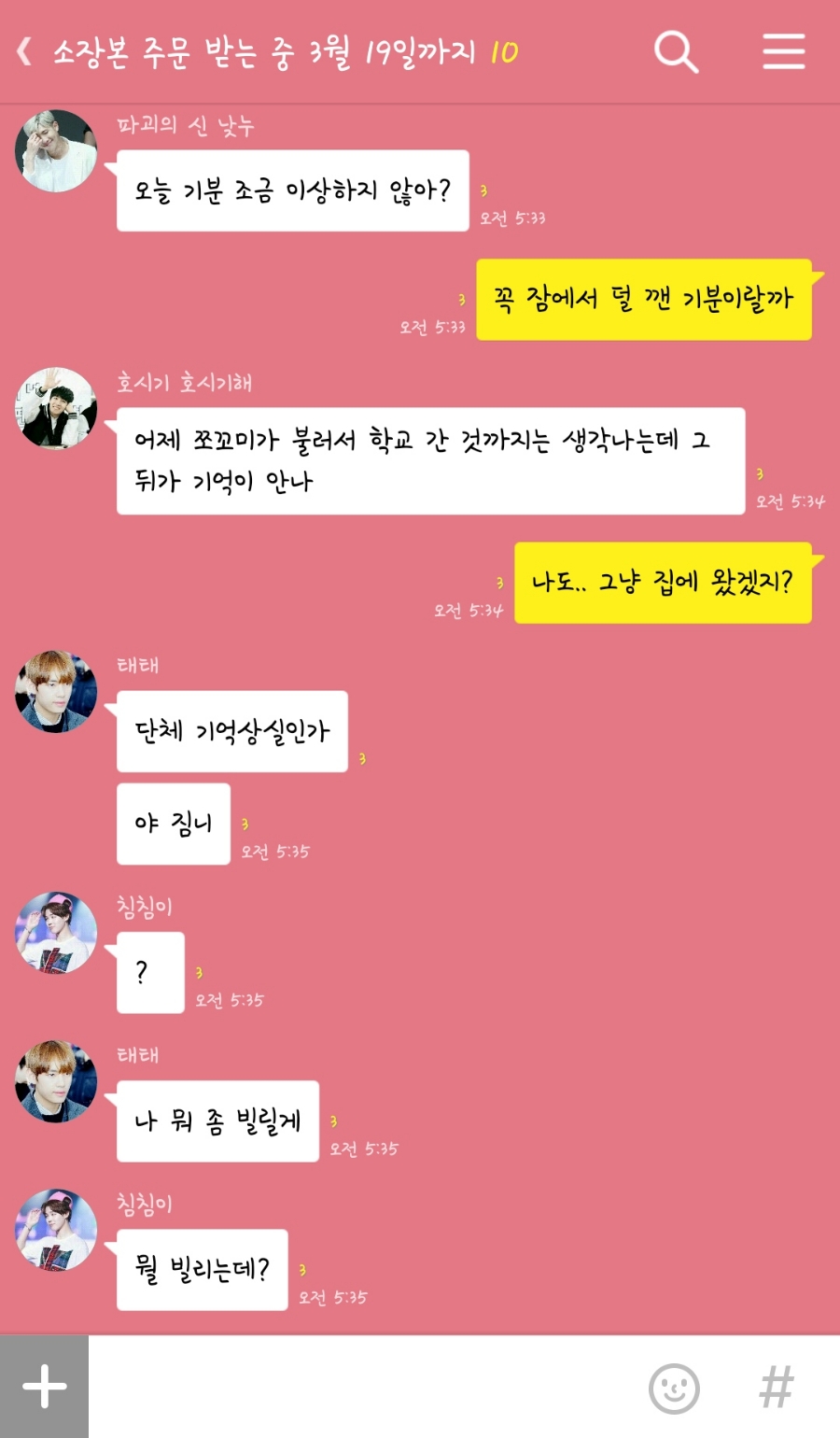Viewport: 840px width, 1438px height.
Task: Tap 침침이's avatar beside '뭘 빌리는데?'
Action: point(56,1230)
